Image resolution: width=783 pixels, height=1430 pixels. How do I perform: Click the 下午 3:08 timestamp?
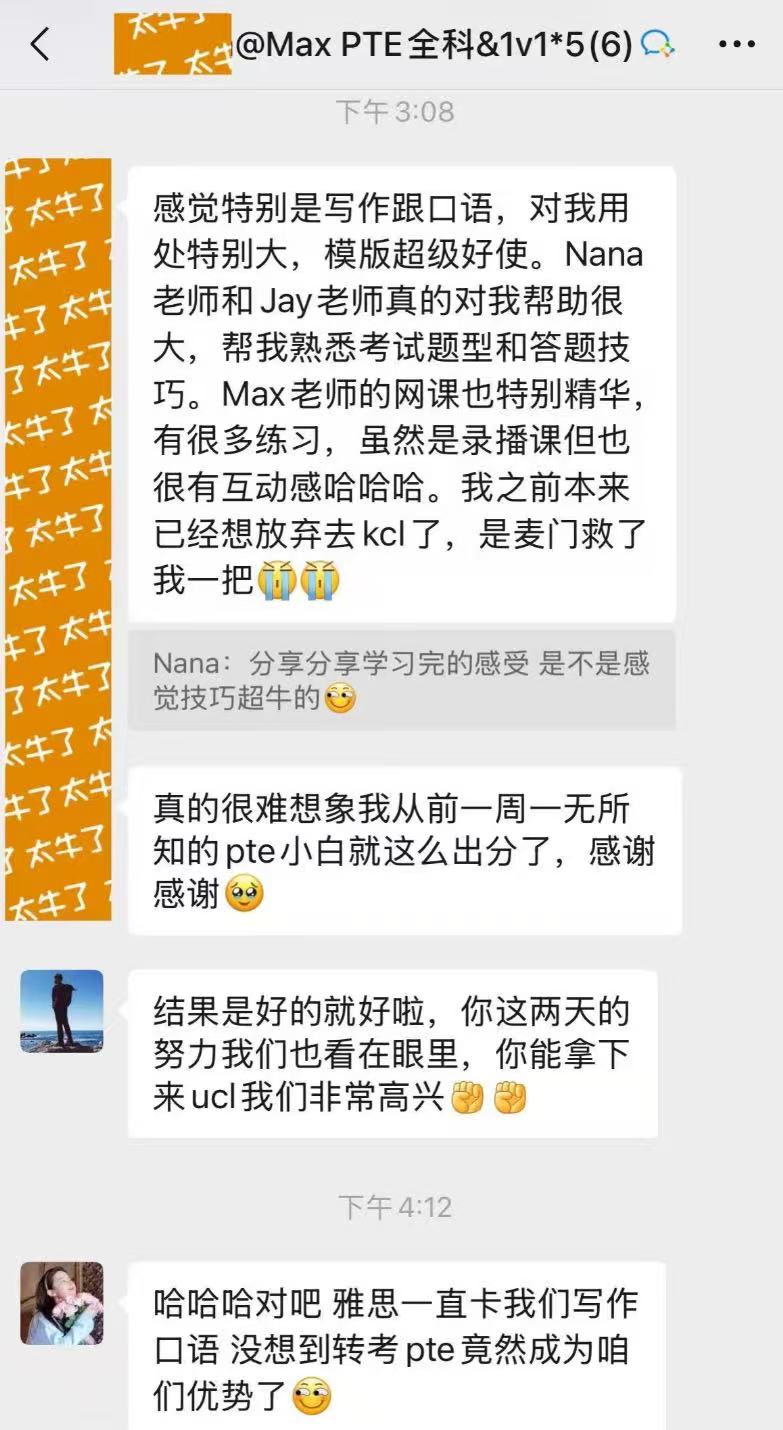click(391, 111)
